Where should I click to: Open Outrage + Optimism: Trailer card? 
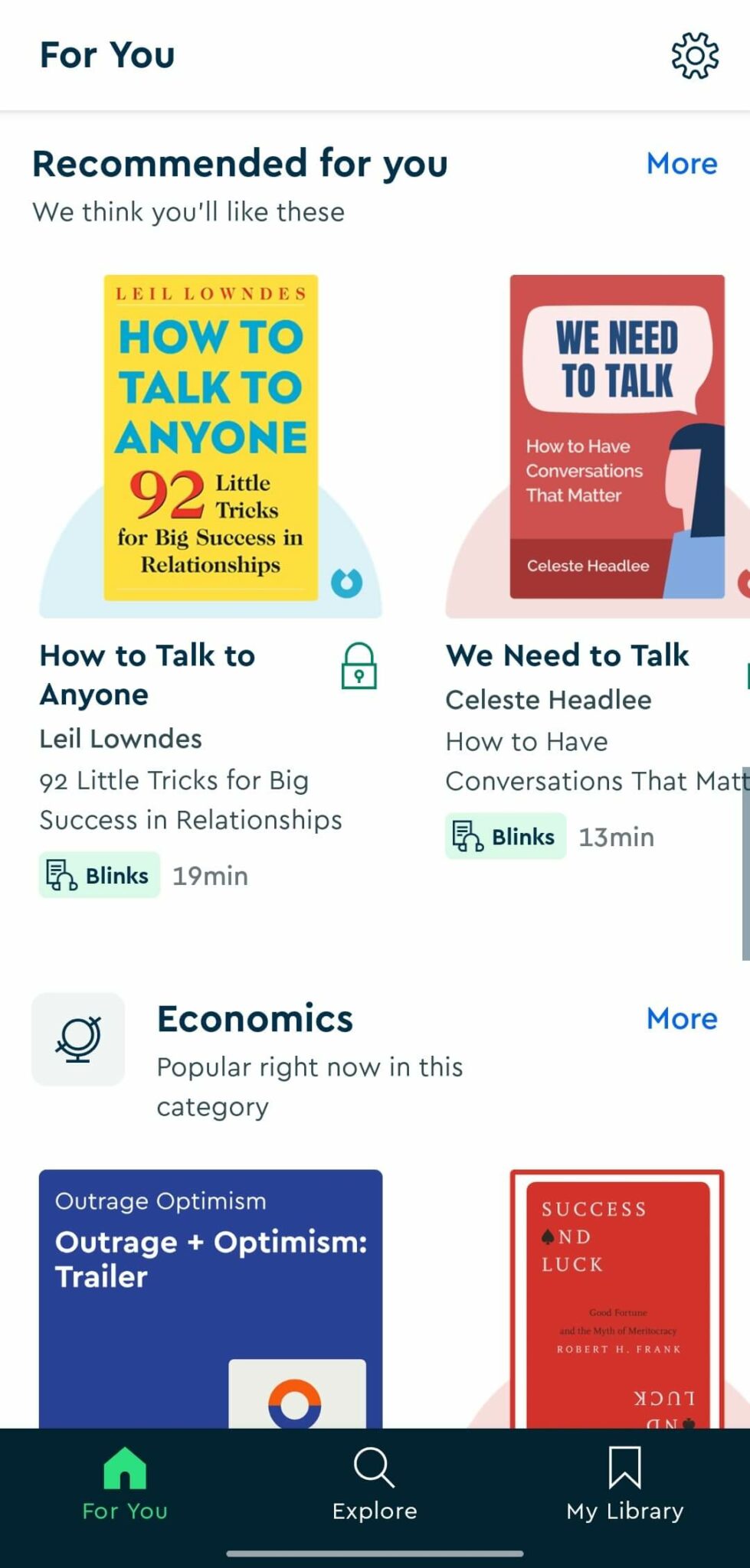pyautogui.click(x=211, y=1298)
